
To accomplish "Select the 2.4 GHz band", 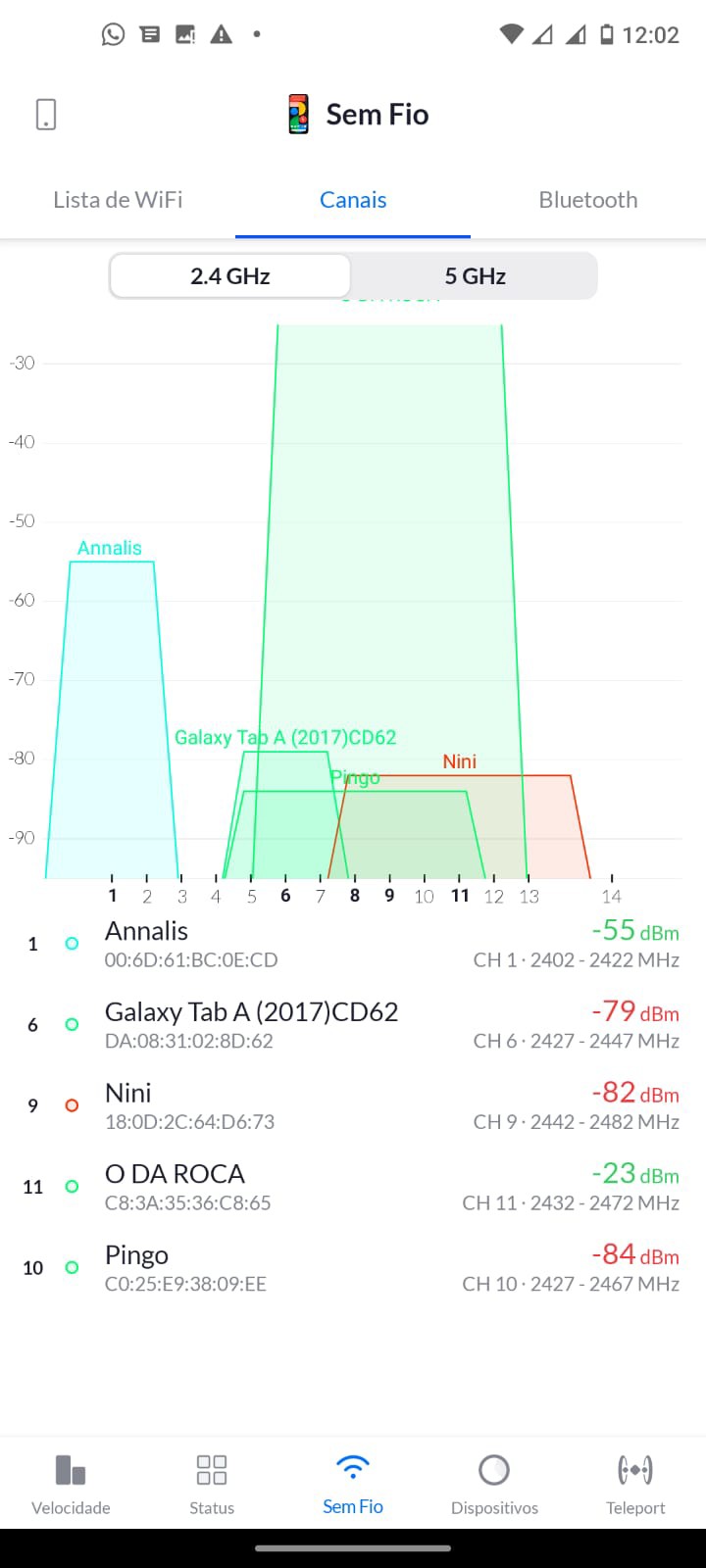I will [230, 276].
